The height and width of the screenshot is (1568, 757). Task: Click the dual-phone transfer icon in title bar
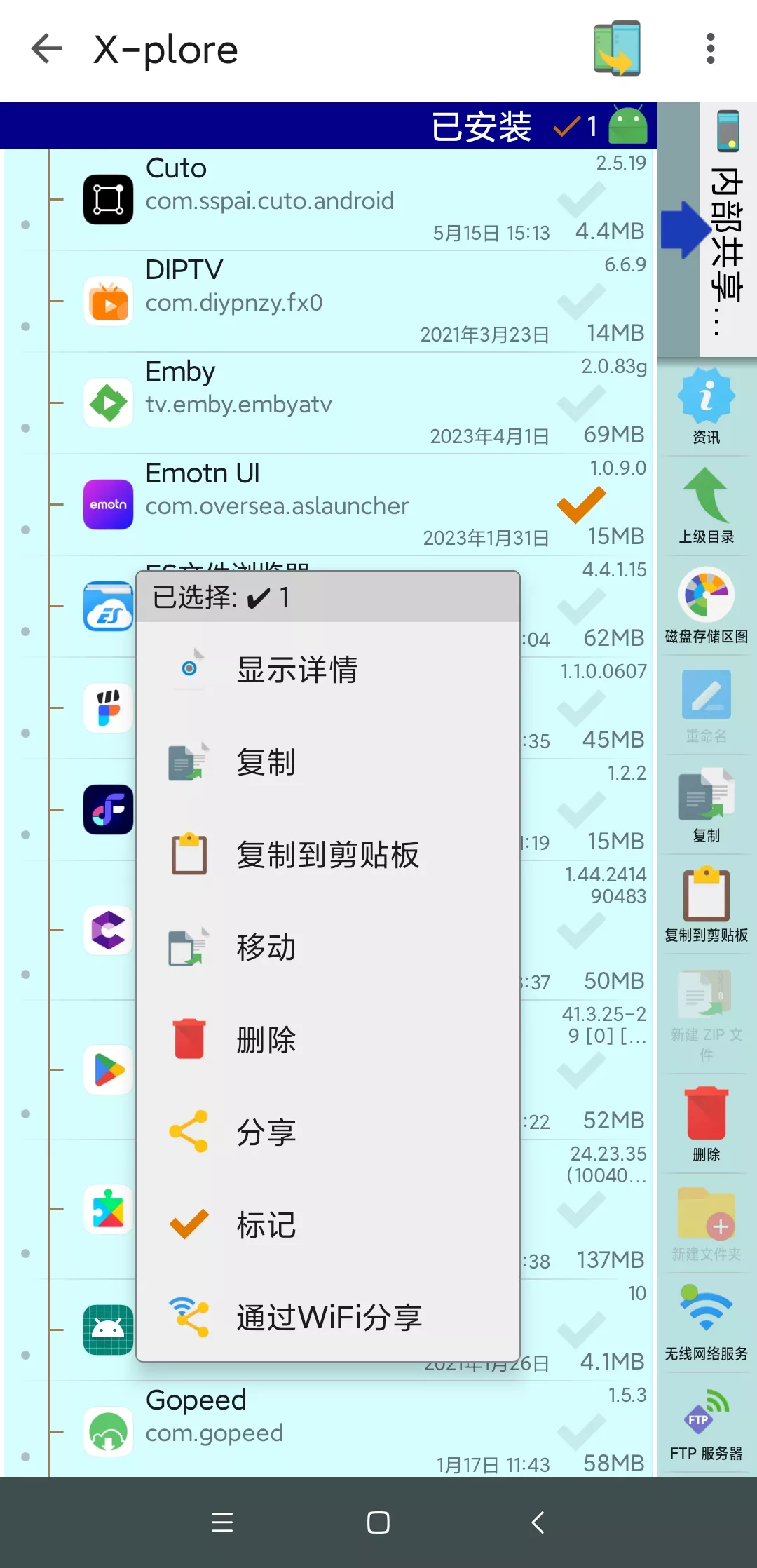pyautogui.click(x=617, y=49)
